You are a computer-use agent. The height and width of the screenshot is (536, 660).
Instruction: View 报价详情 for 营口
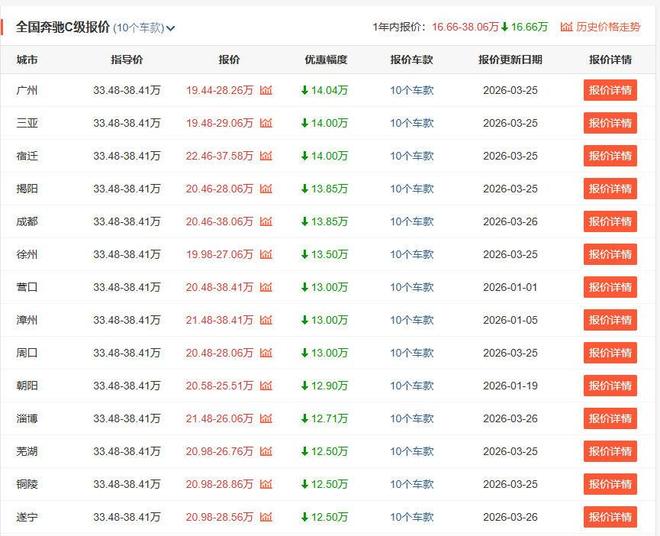click(x=610, y=287)
